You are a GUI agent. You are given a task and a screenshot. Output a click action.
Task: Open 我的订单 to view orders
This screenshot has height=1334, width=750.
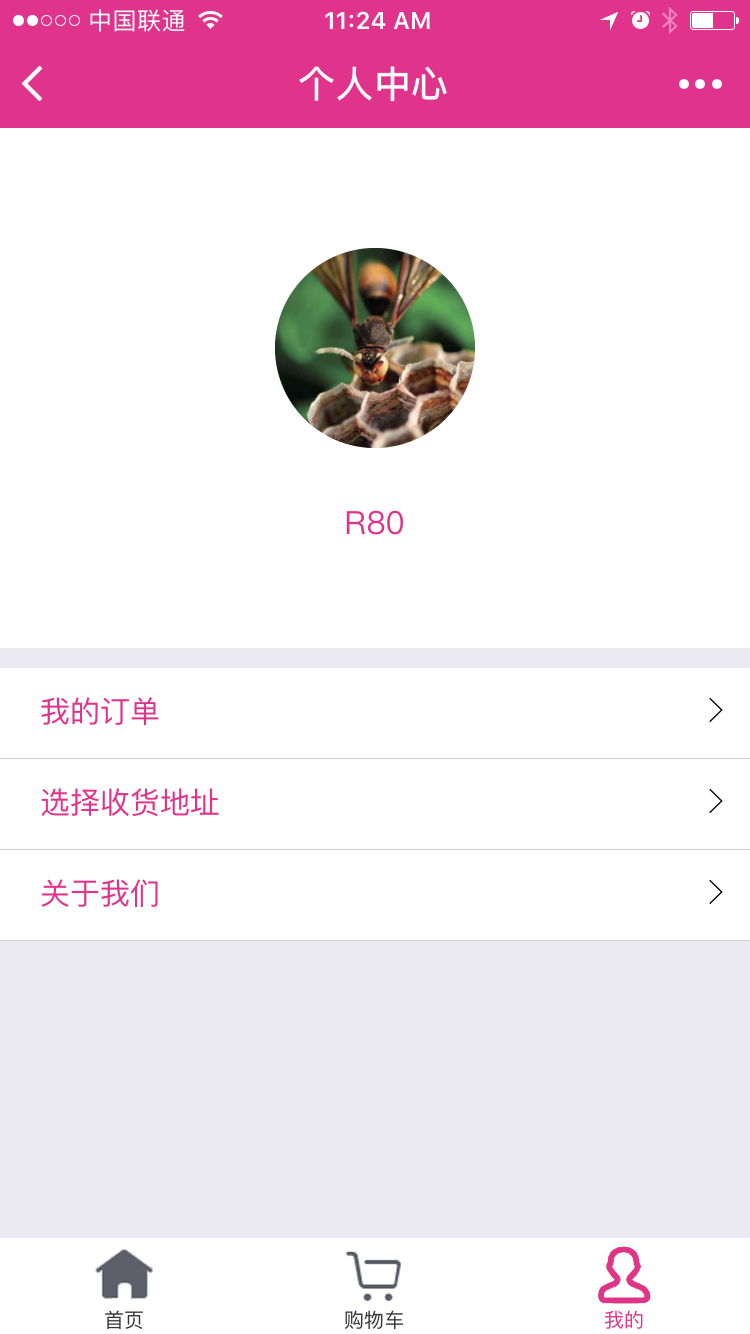tap(375, 712)
